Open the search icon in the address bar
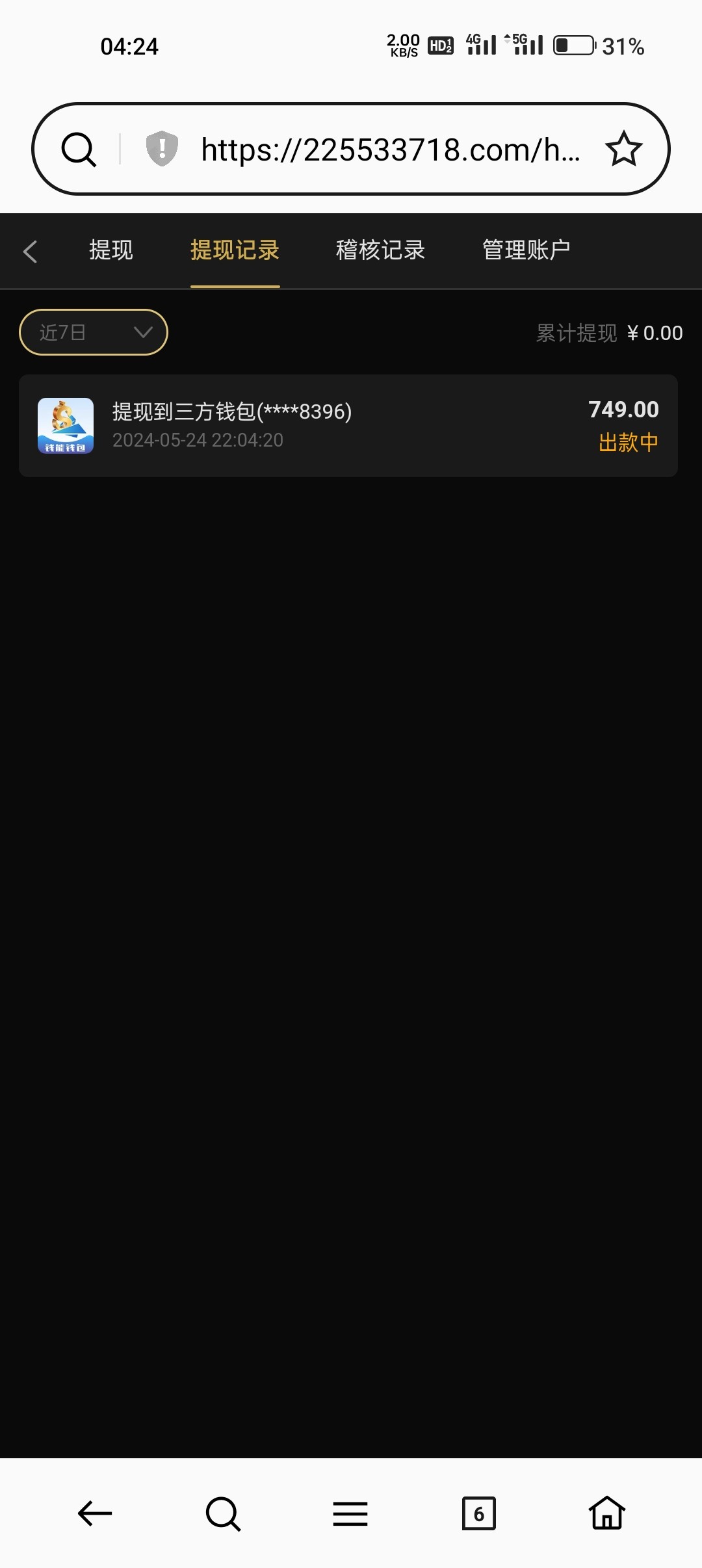702x1568 pixels. coord(79,150)
